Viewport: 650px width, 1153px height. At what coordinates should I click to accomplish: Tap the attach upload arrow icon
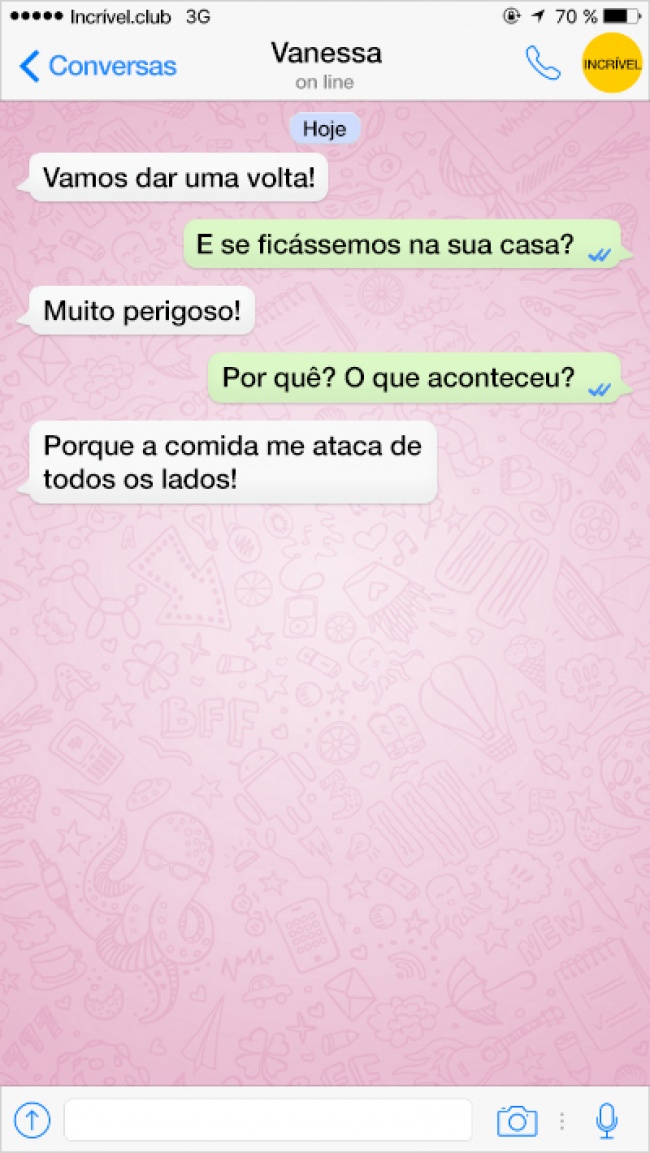click(33, 1120)
